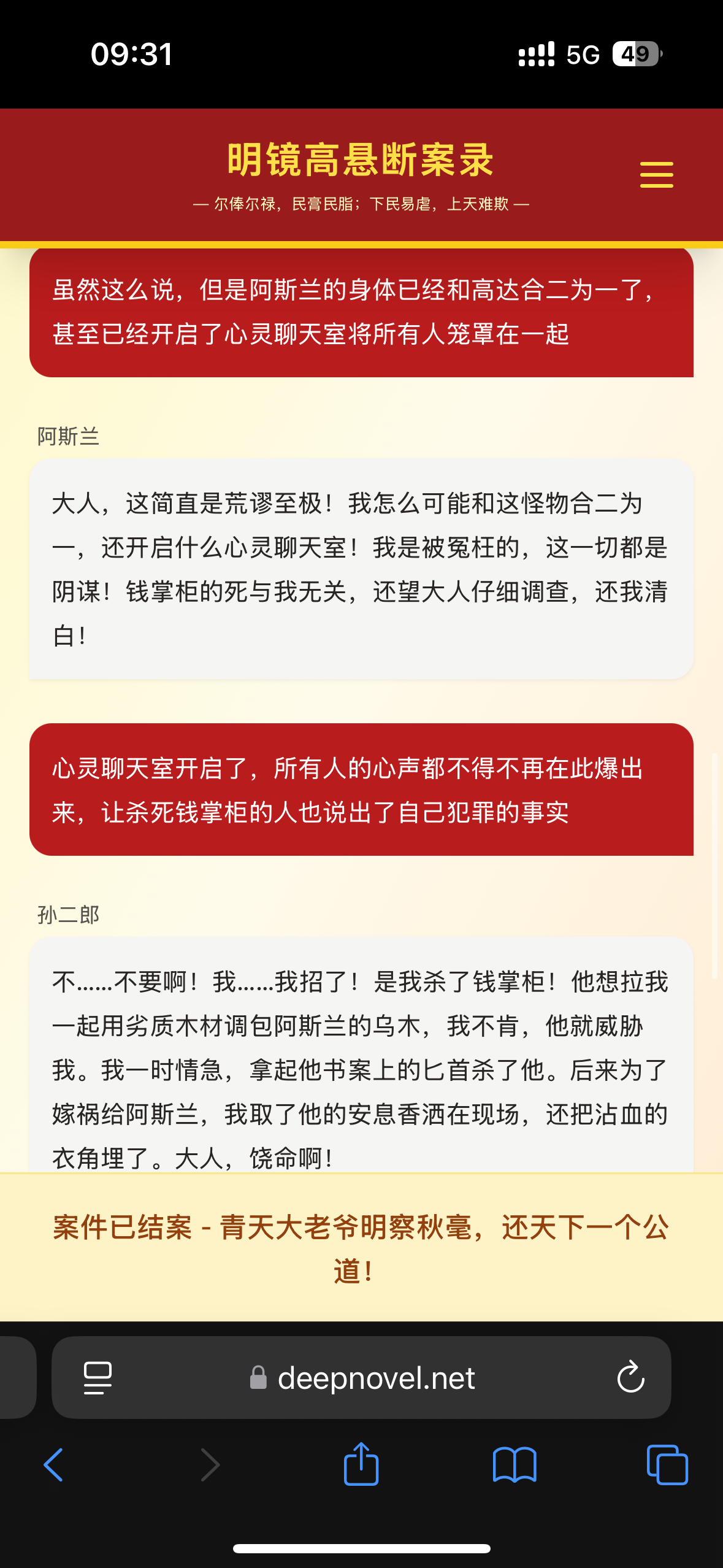Image resolution: width=723 pixels, height=1568 pixels.
Task: Tap the padlock icon beside deepnovel.net
Action: [x=258, y=1377]
